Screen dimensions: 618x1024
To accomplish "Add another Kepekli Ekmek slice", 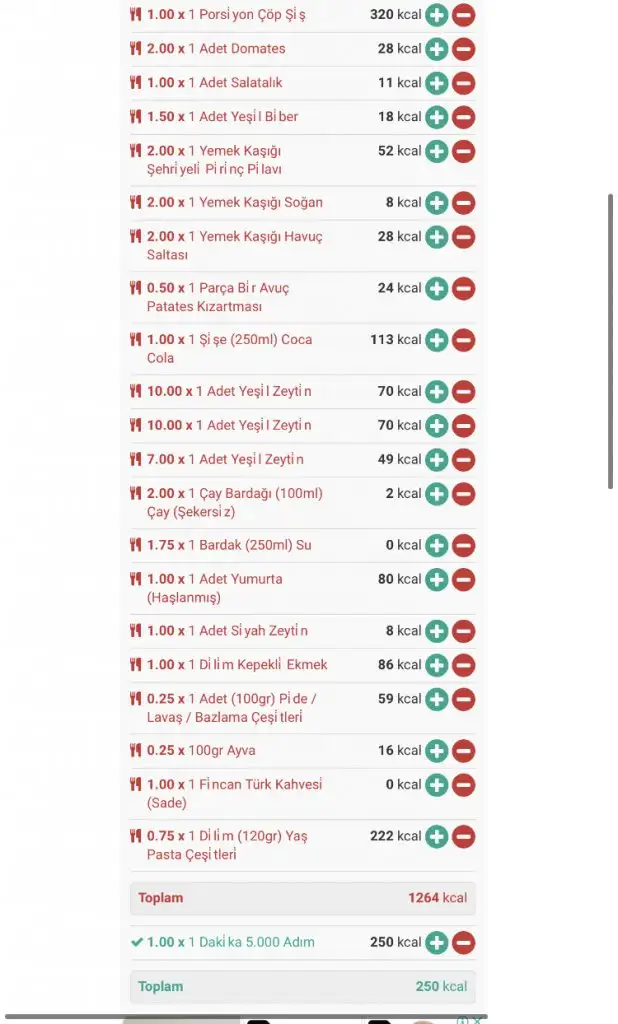I will (x=436, y=665).
